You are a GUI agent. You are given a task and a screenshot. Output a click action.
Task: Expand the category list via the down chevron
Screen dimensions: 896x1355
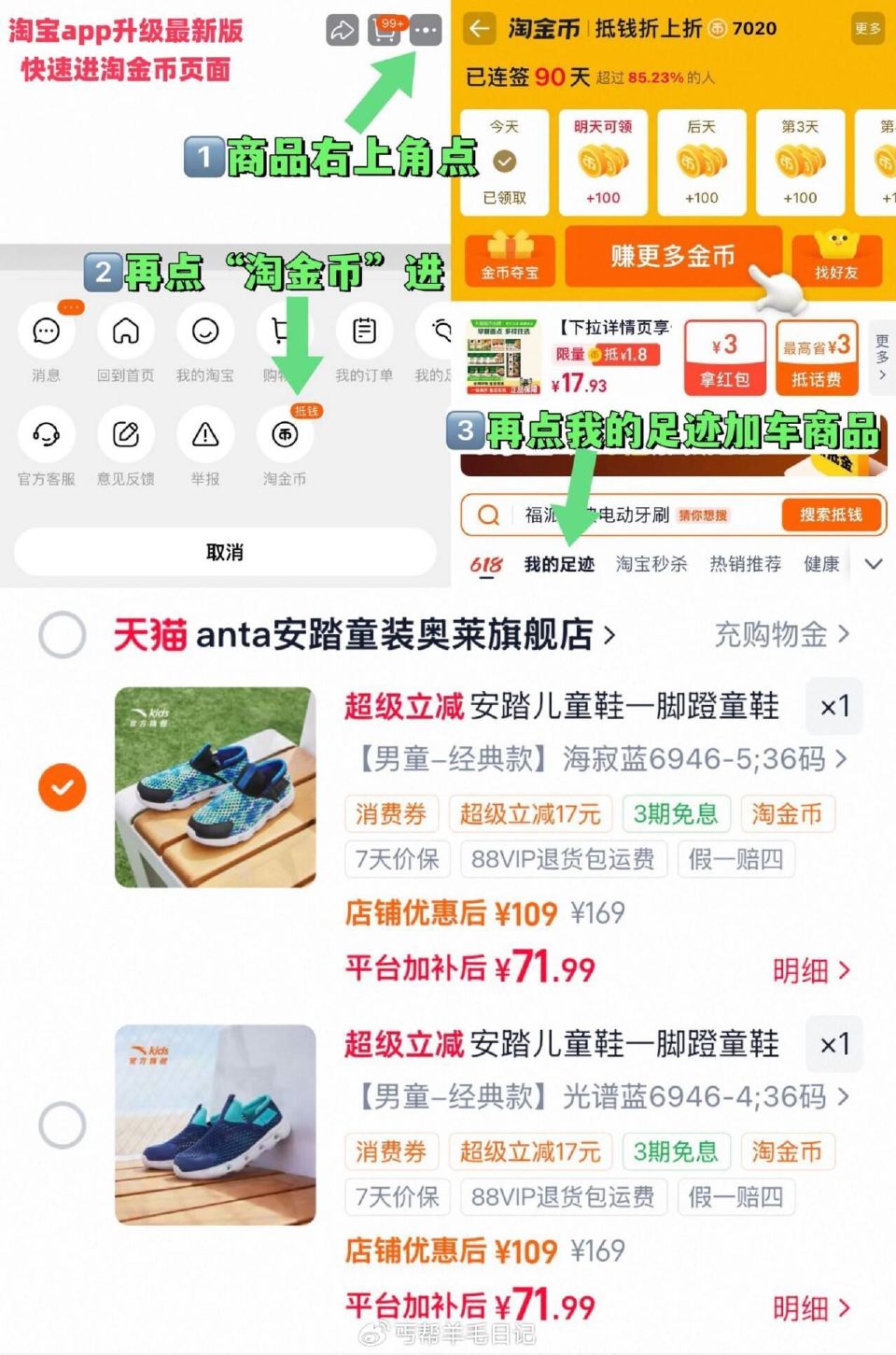tap(875, 564)
